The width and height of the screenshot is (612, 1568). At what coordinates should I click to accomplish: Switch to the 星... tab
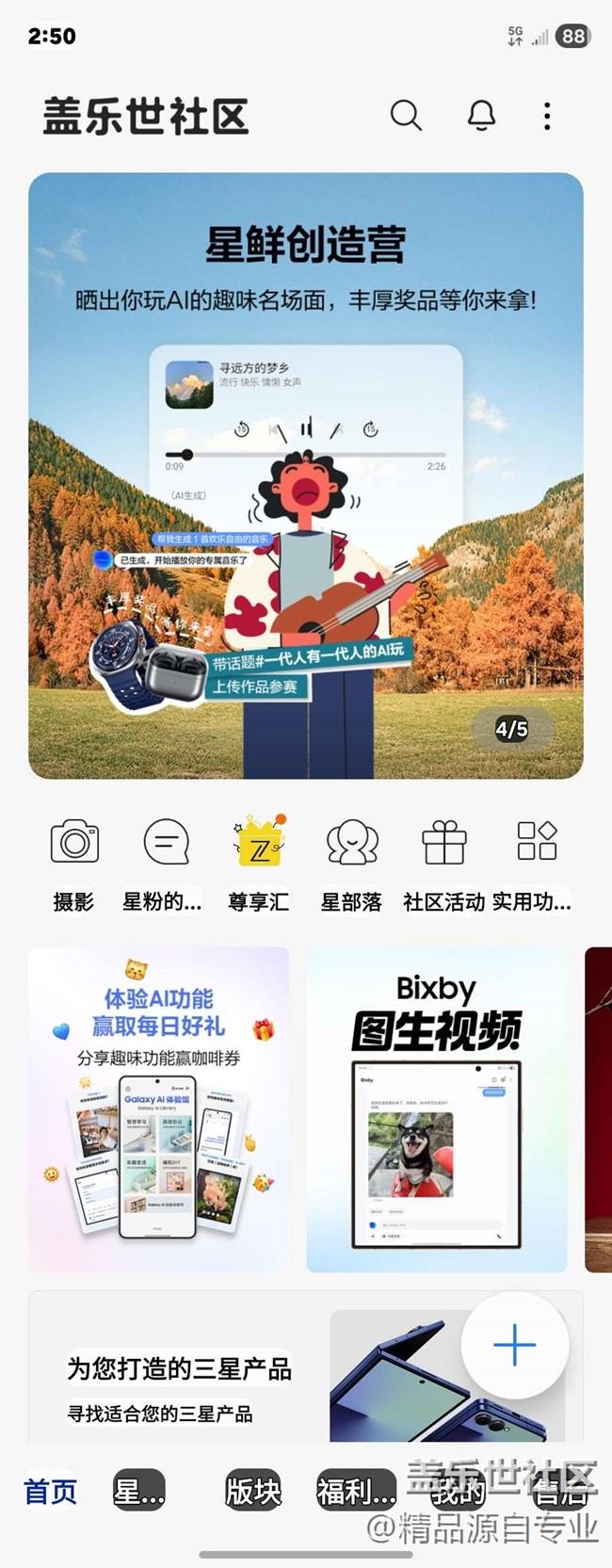point(138,1492)
